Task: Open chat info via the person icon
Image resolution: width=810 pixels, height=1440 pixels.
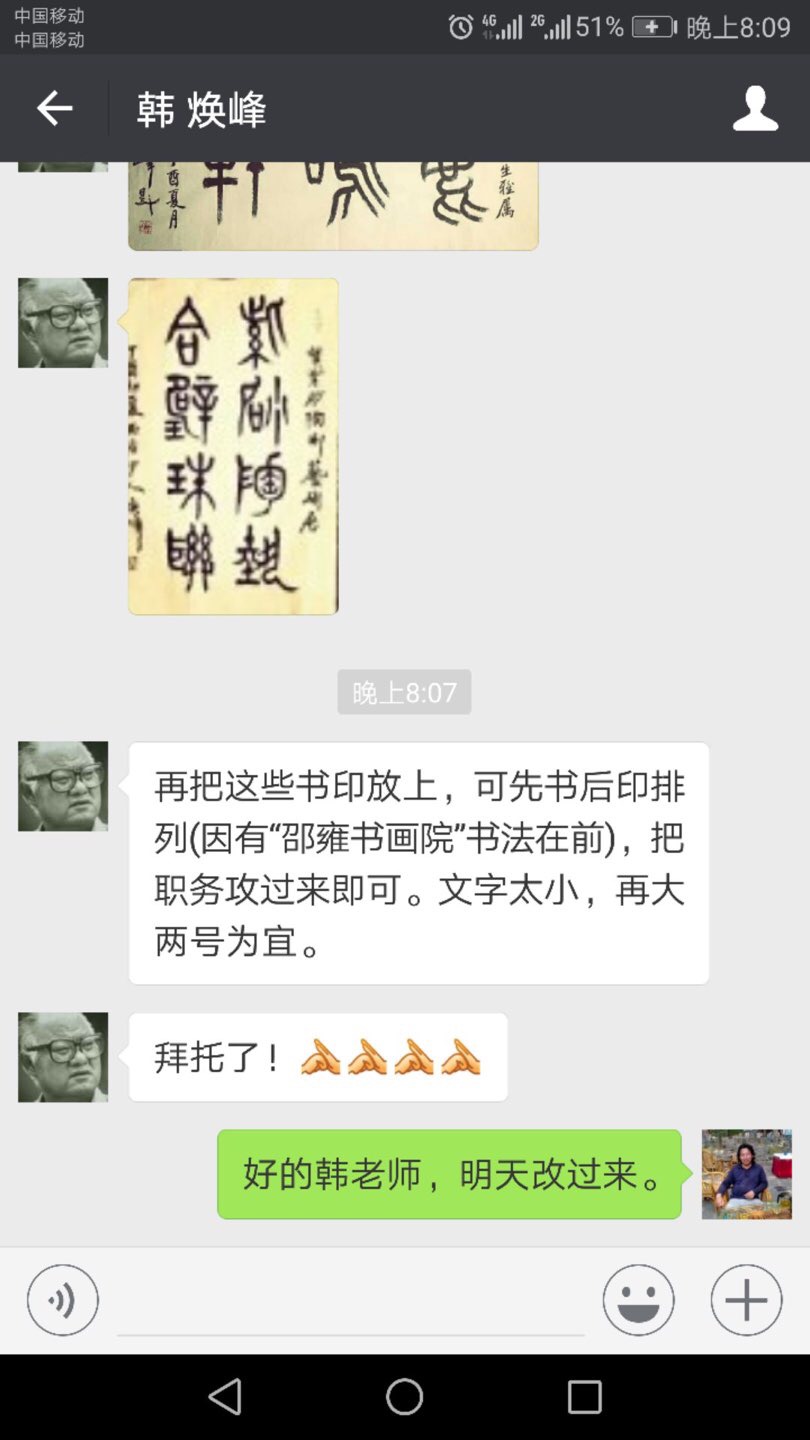Action: (755, 108)
